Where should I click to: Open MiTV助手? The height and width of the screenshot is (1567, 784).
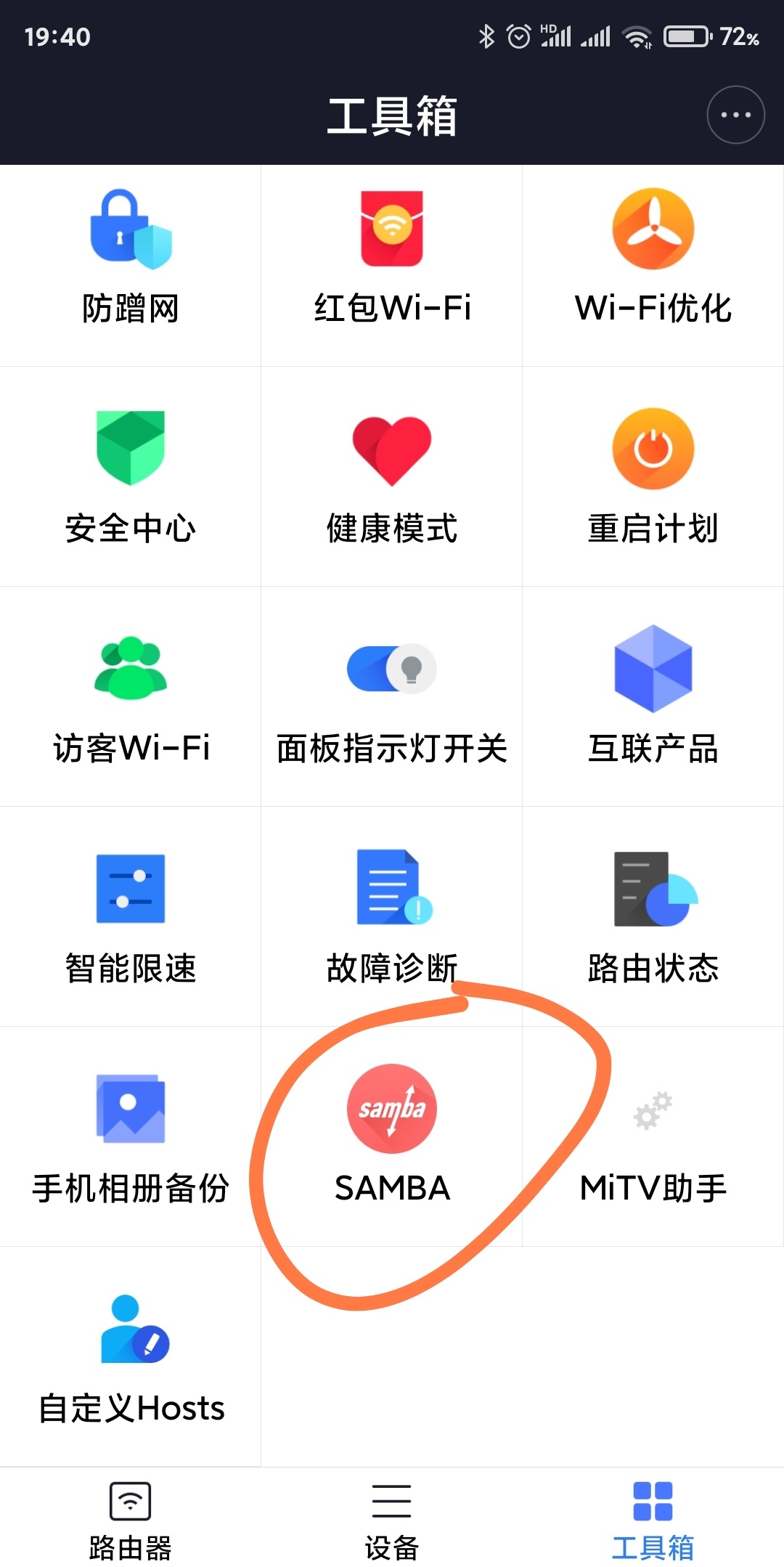point(653,1136)
